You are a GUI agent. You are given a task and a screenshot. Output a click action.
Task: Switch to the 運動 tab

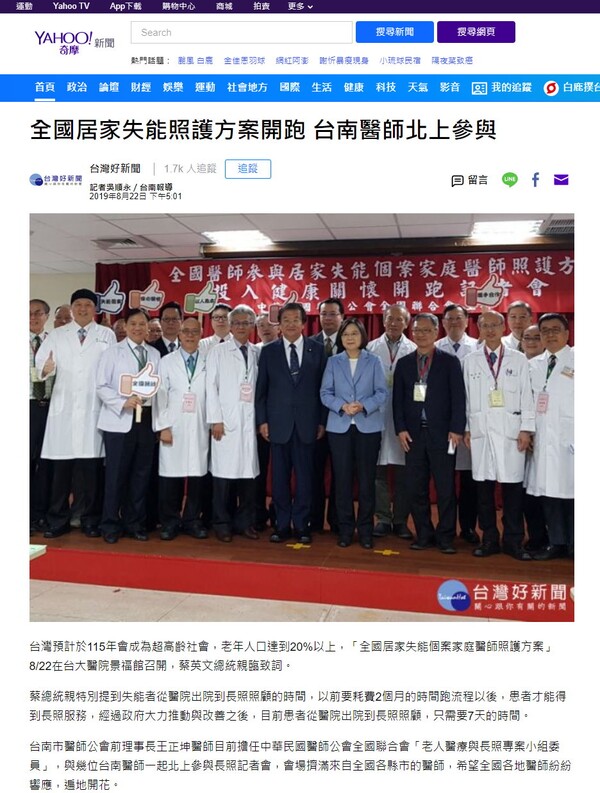tap(205, 87)
